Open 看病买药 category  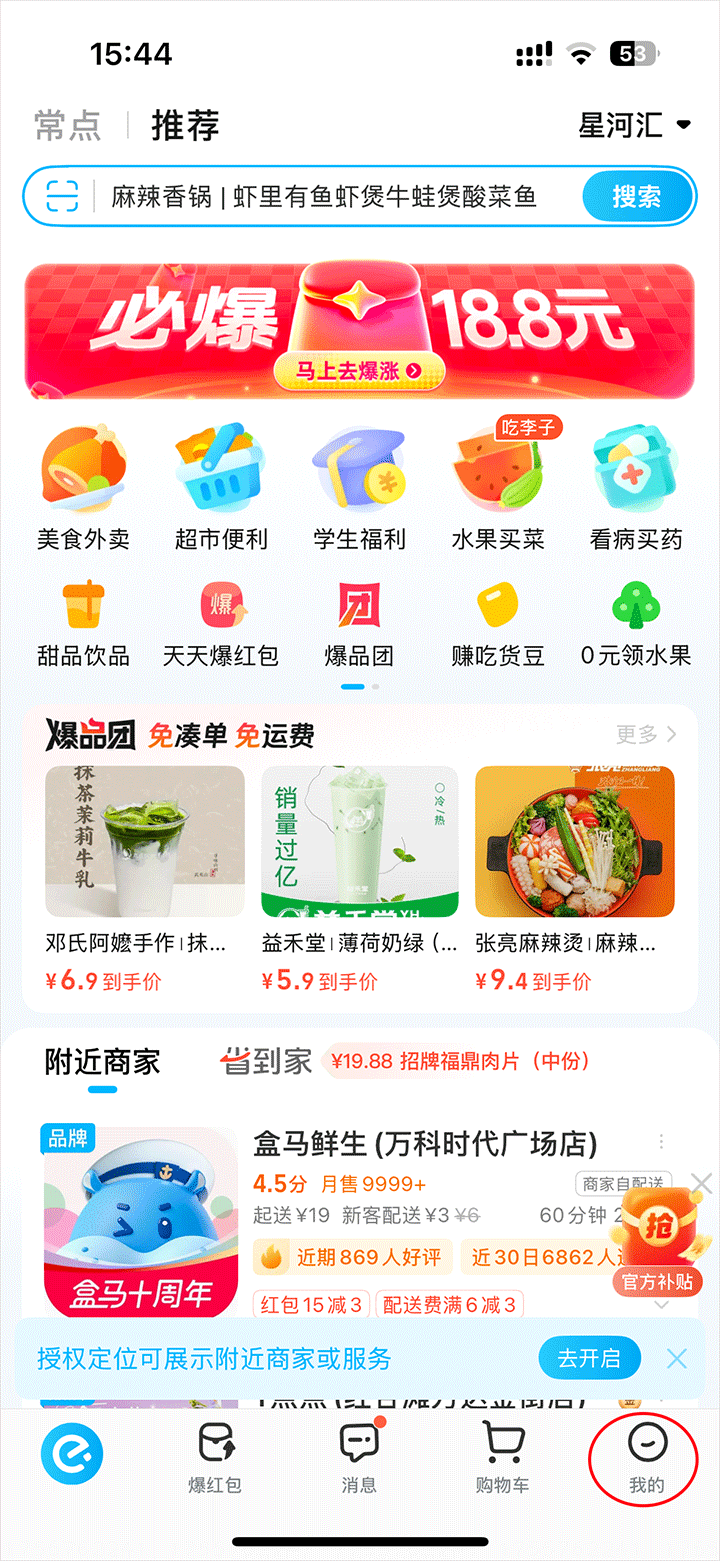tap(636, 488)
